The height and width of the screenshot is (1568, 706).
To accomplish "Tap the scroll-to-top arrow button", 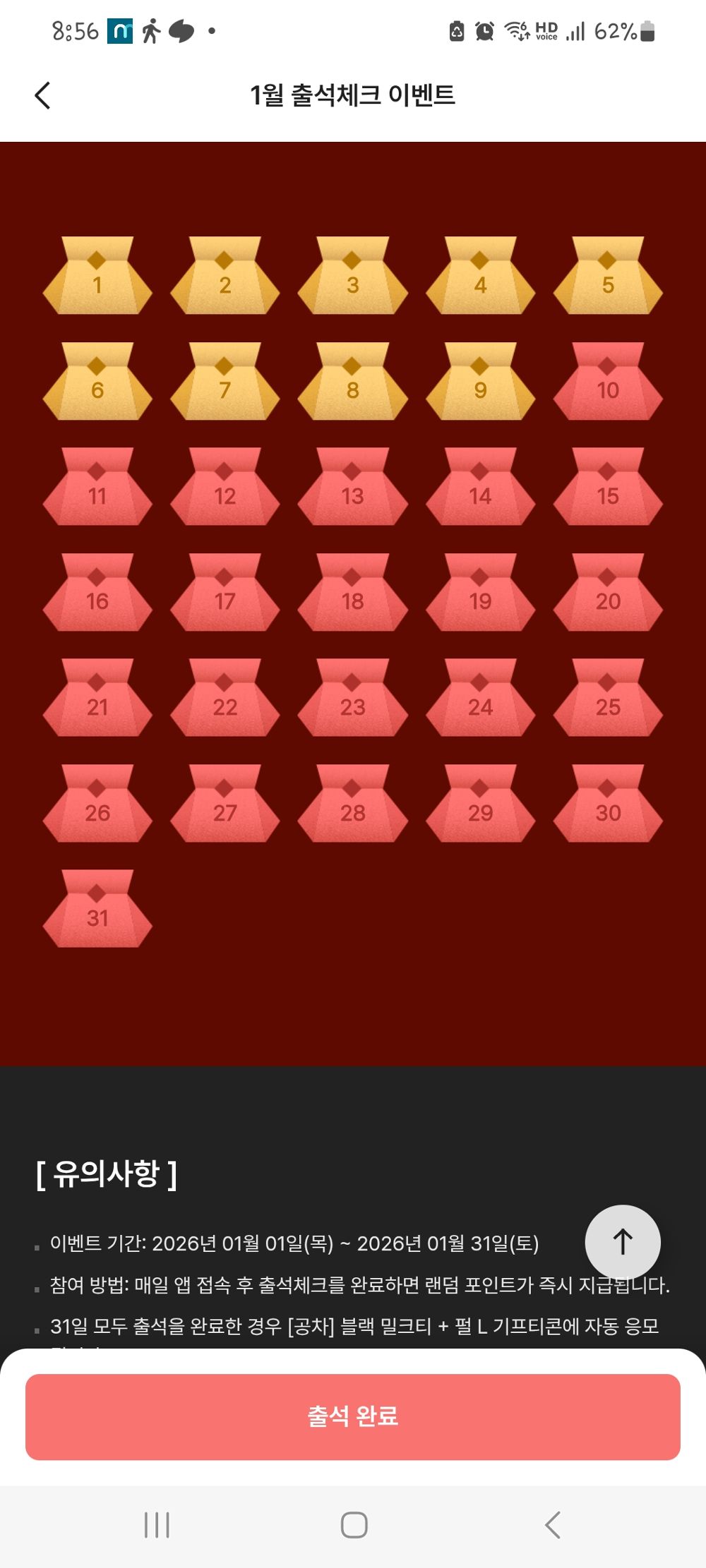I will [623, 1242].
